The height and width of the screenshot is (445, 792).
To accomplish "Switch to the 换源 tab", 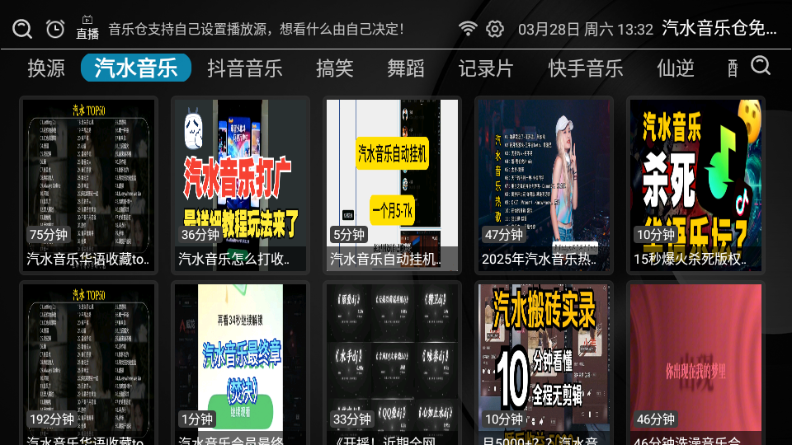I will coord(46,68).
